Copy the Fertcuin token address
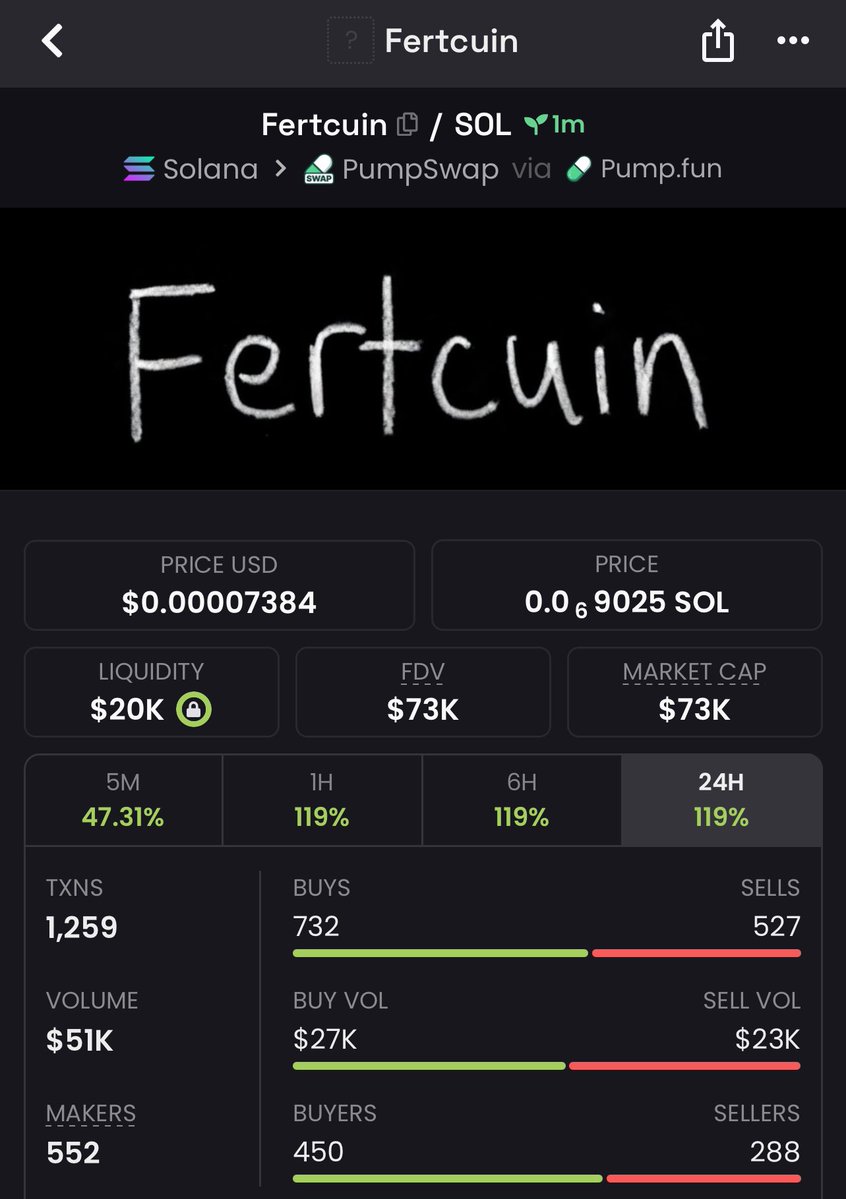Viewport: 846px width, 1199px height. [x=407, y=125]
